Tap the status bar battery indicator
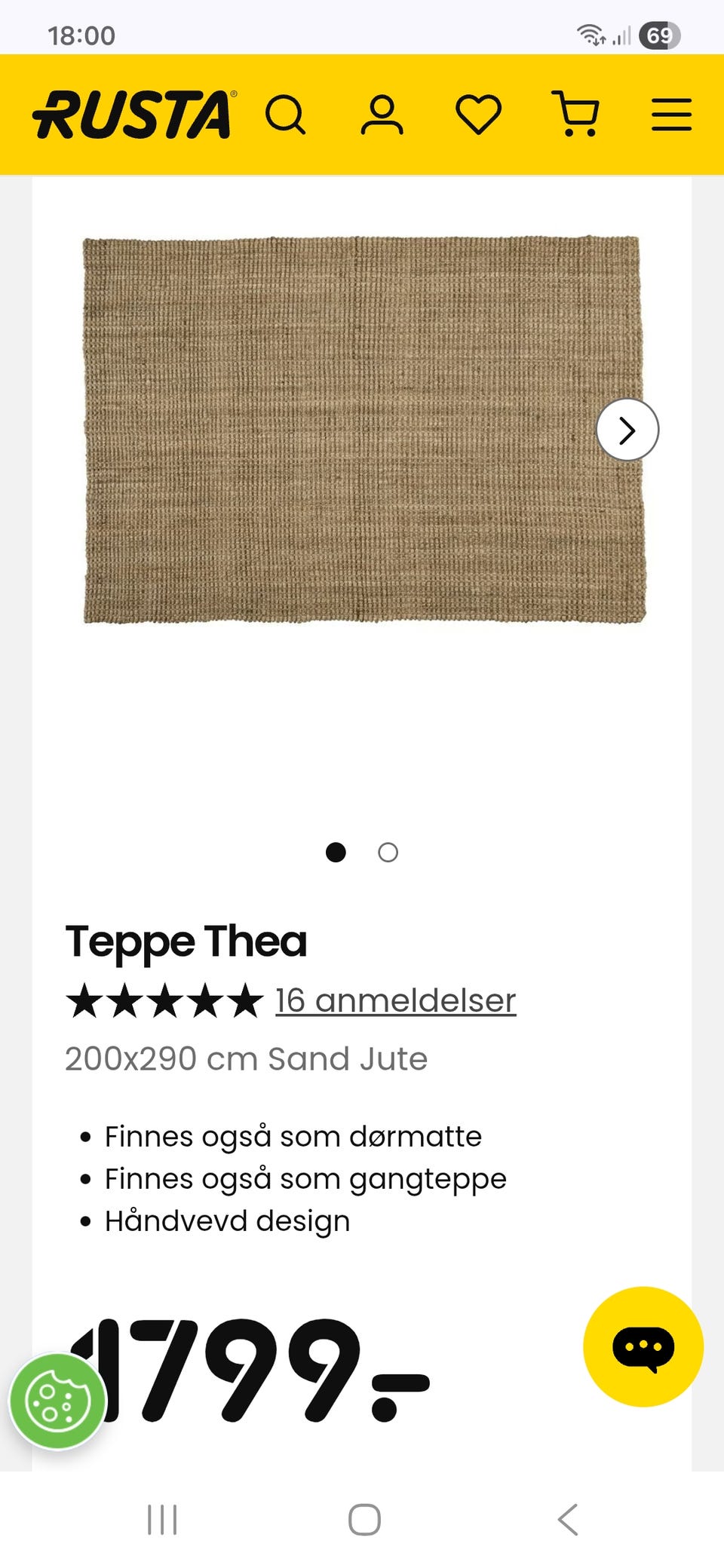Screen dimensions: 724x1568 coord(659,35)
